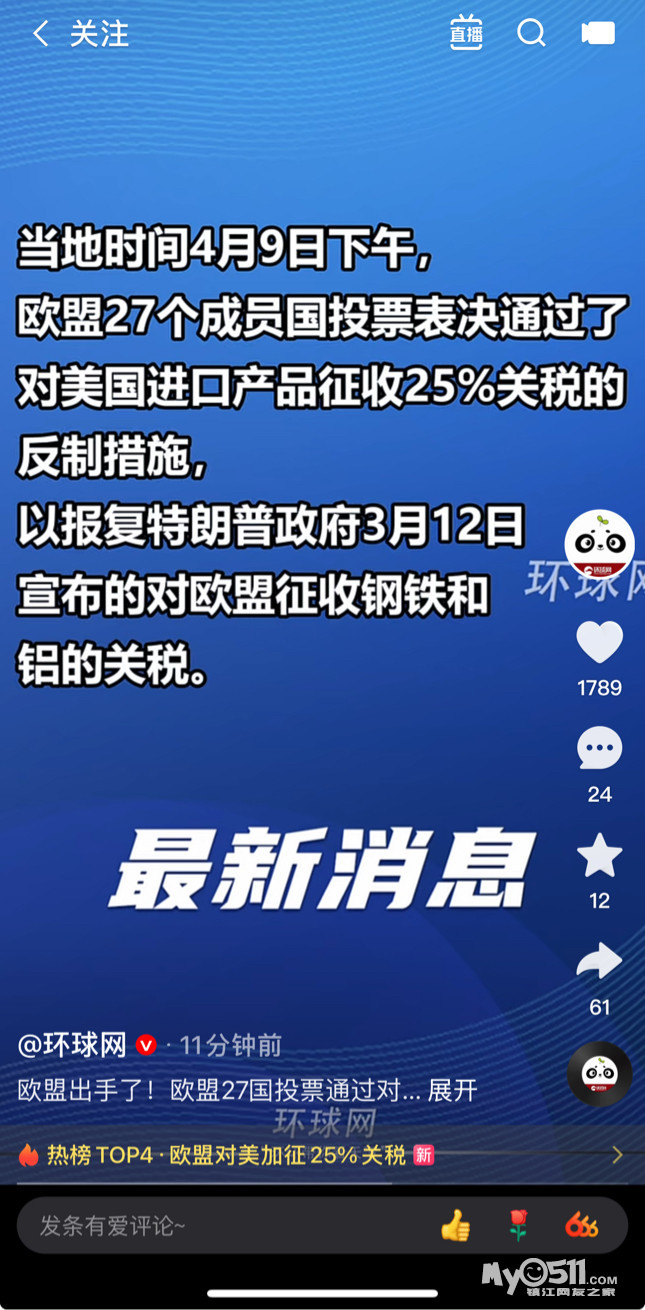Screen dimensions: 645x1310
Task: Favorite this video with the star
Action: 600,855
